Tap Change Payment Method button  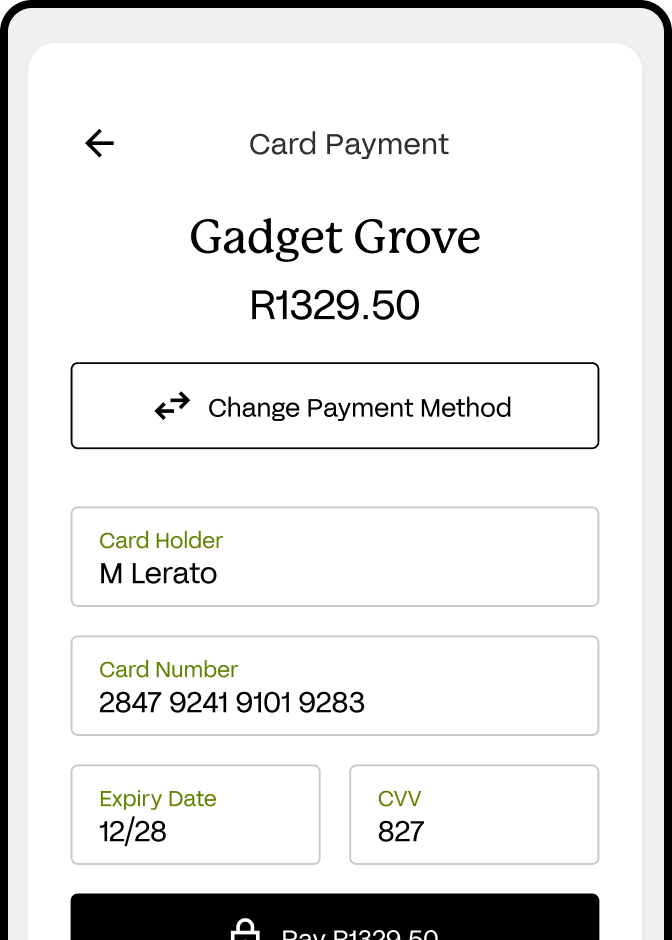click(335, 406)
